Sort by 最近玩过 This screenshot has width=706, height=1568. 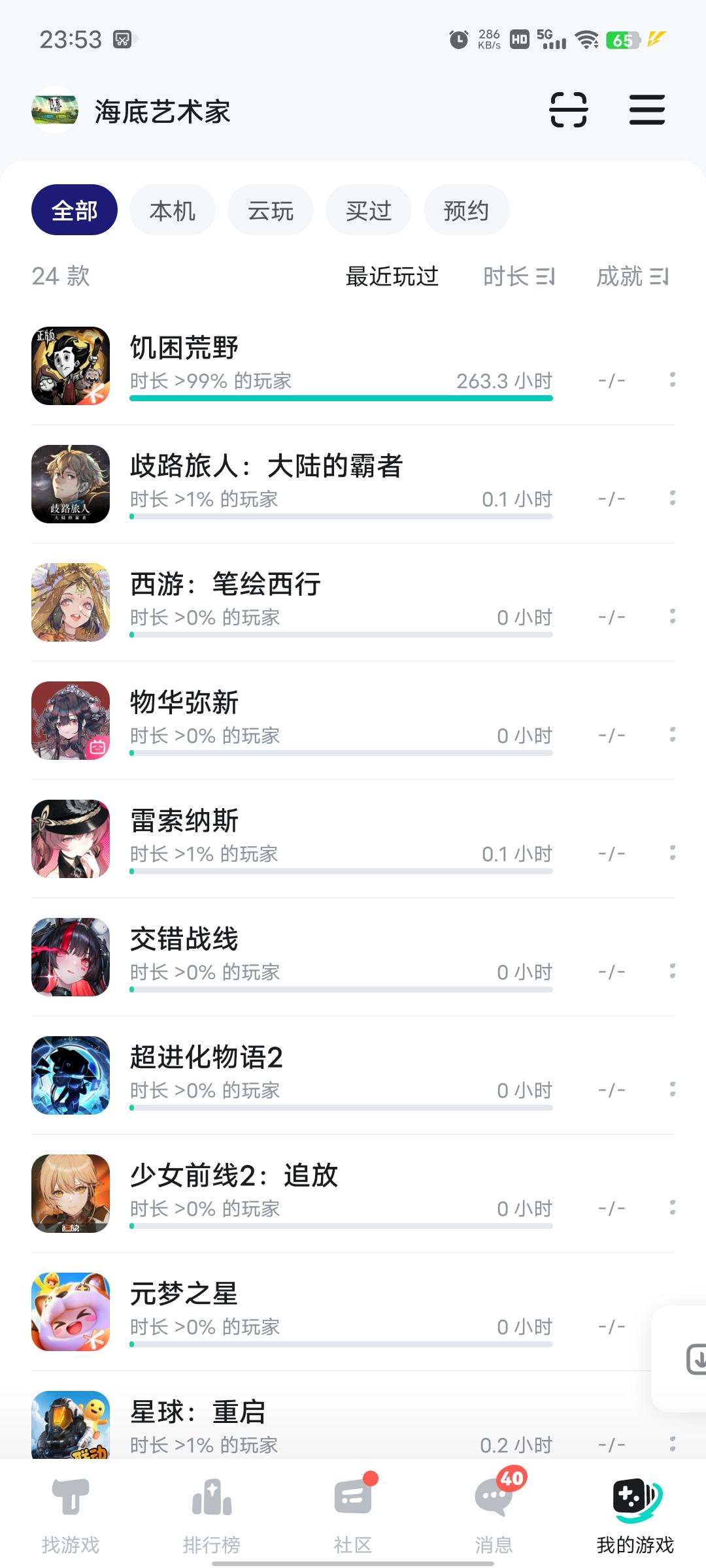(x=392, y=277)
